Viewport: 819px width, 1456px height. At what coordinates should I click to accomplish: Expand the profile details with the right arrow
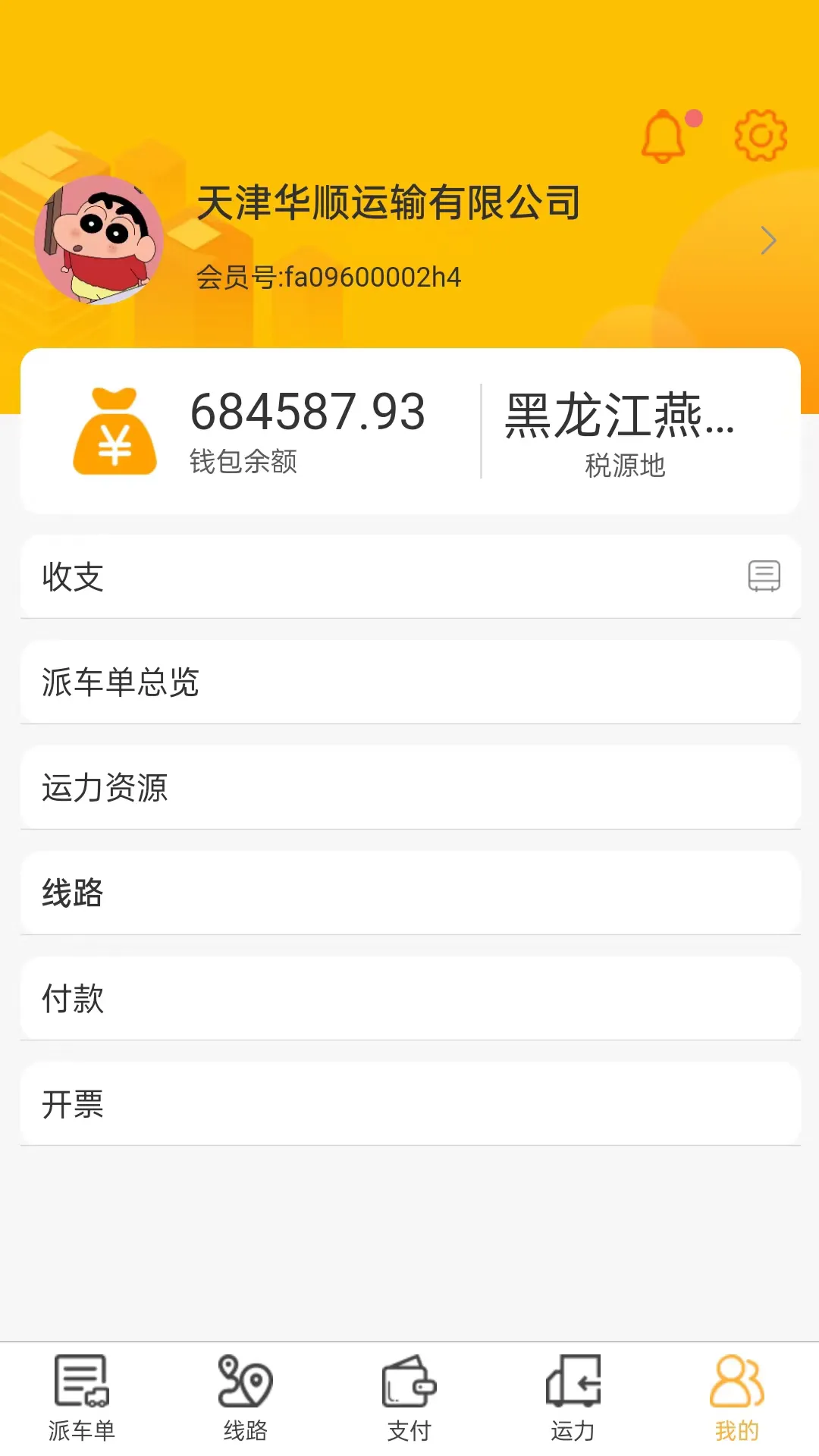768,240
